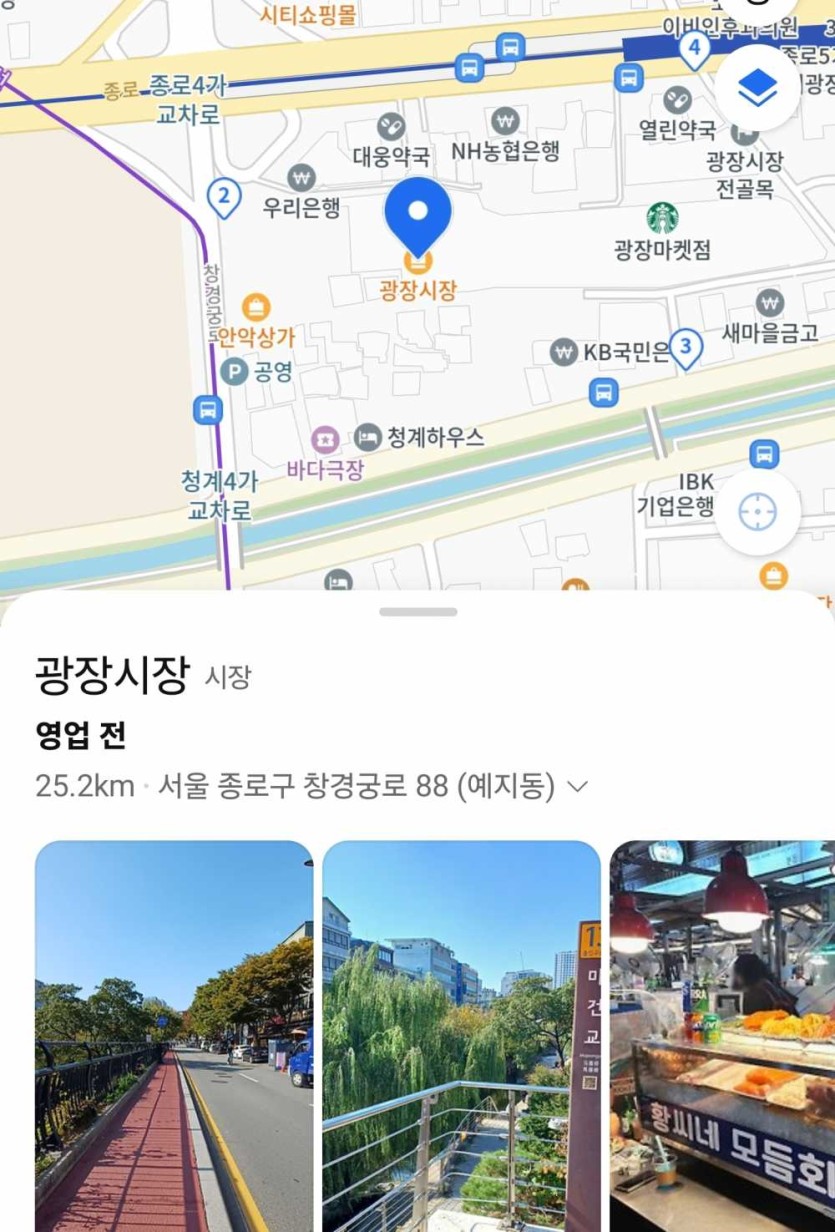Select the KB국민은행 bank marker
Screen dimensions: 835x1232
pyautogui.click(x=564, y=352)
